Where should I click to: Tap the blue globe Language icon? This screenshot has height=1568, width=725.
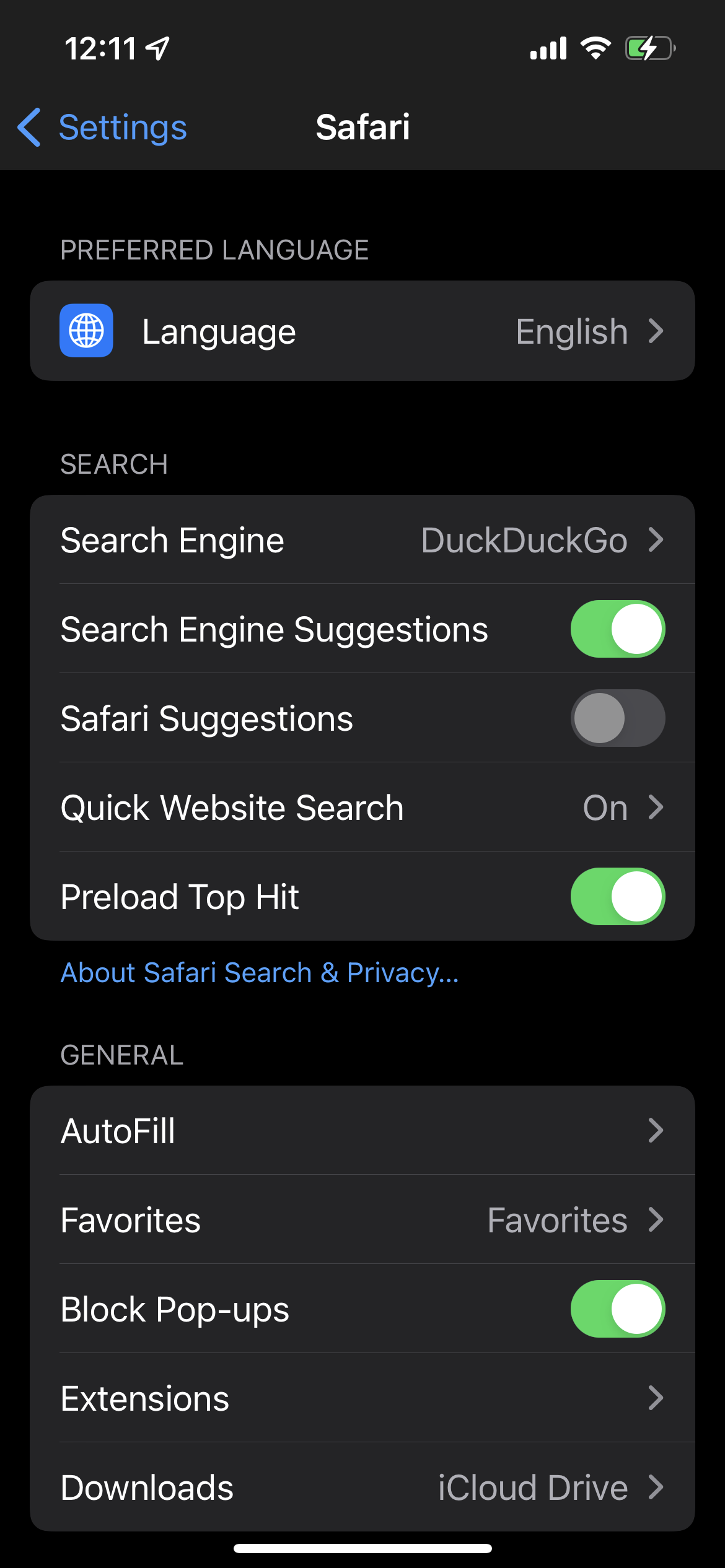coord(87,331)
